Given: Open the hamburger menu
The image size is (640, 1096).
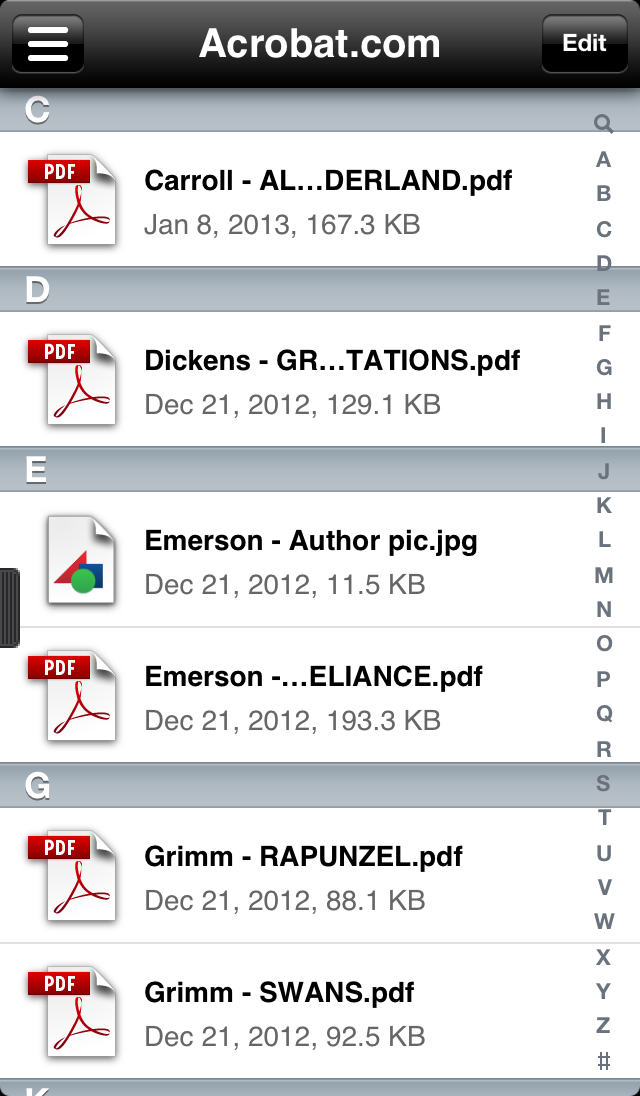Looking at the screenshot, I should 47,43.
